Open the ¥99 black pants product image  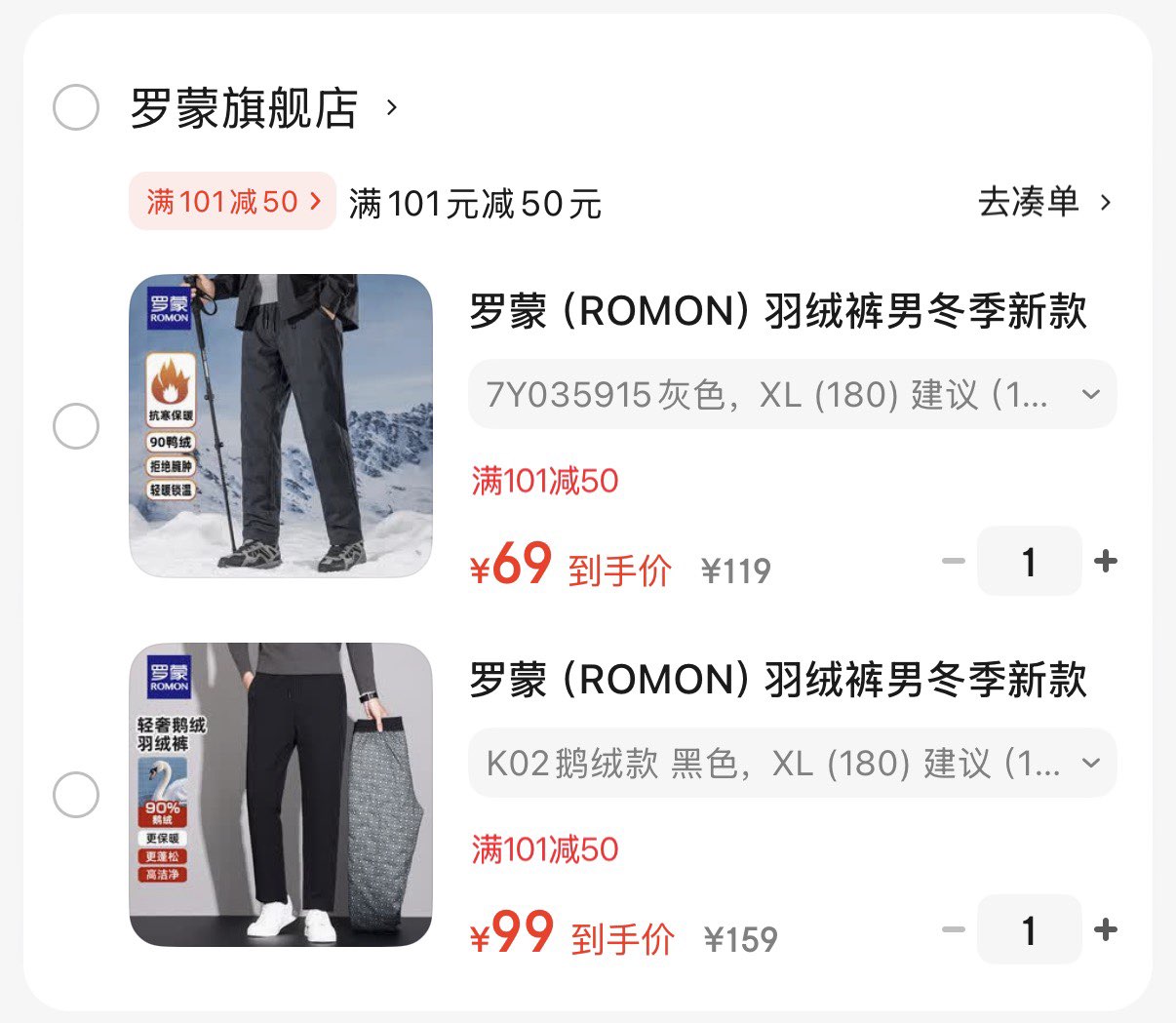pyautogui.click(x=281, y=794)
